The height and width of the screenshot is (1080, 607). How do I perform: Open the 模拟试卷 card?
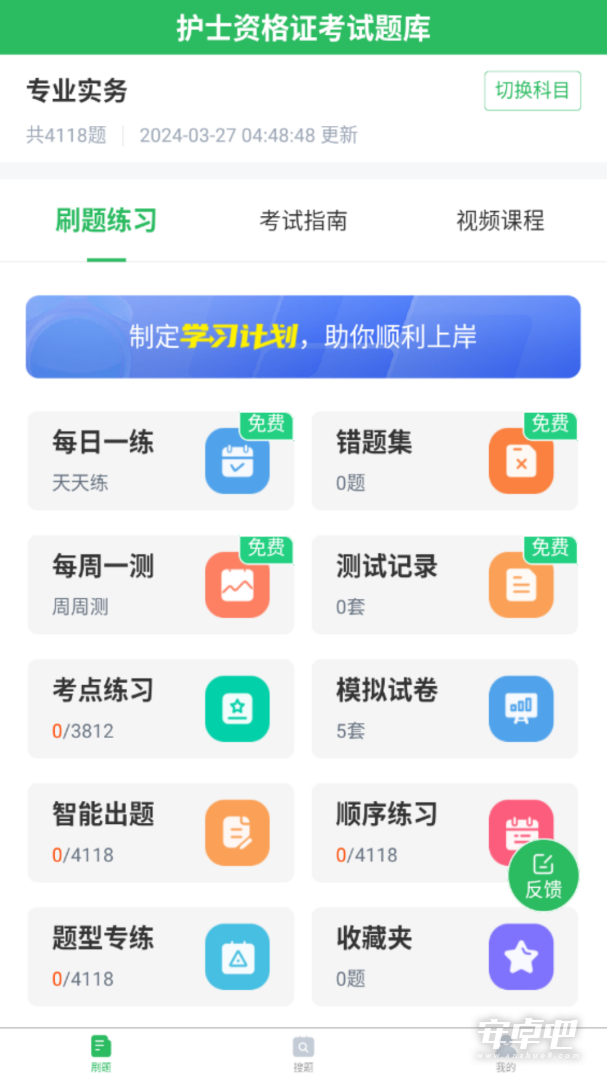pyautogui.click(x=445, y=709)
